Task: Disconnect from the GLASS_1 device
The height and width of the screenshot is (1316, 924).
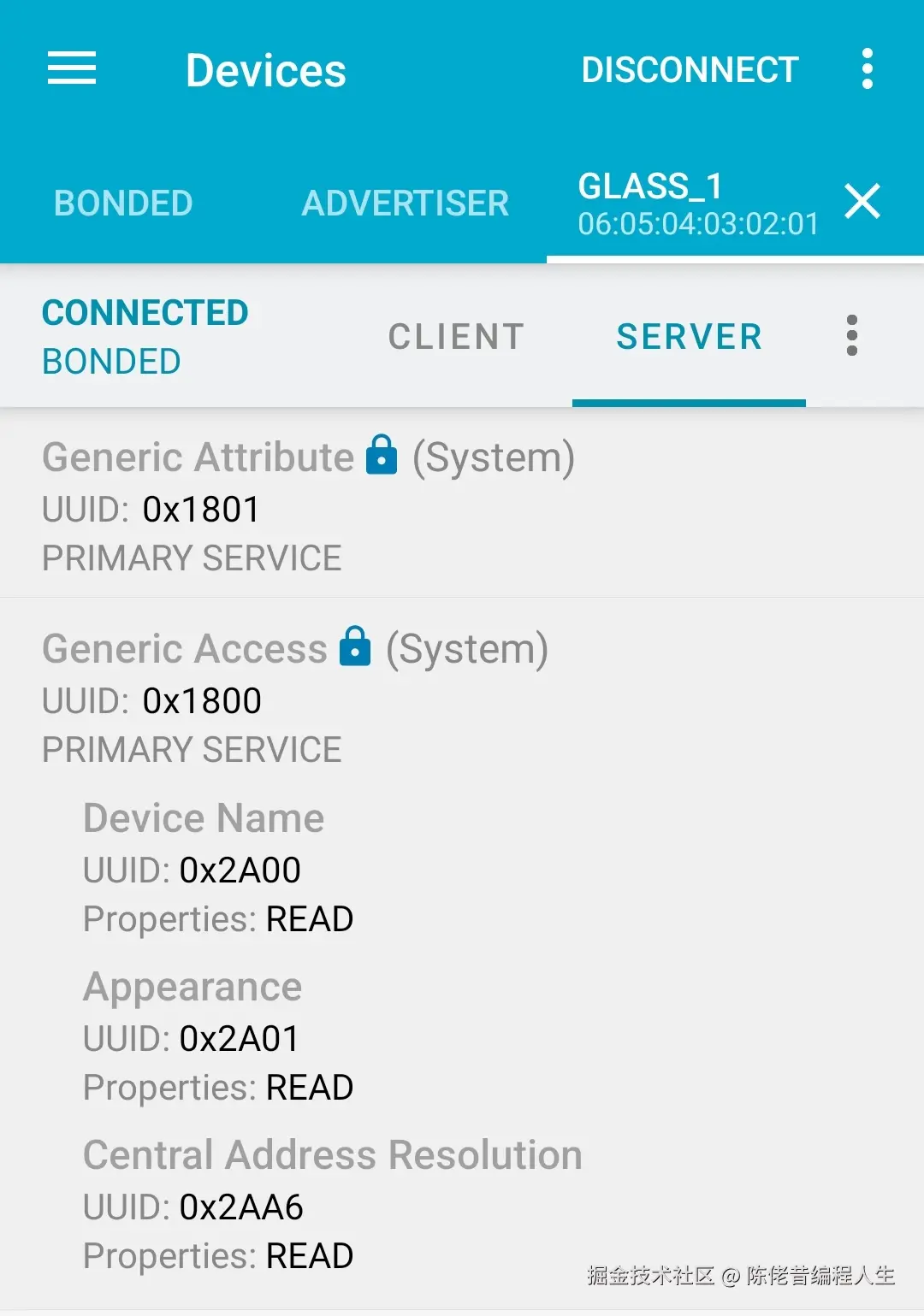Action: pyautogui.click(x=690, y=68)
